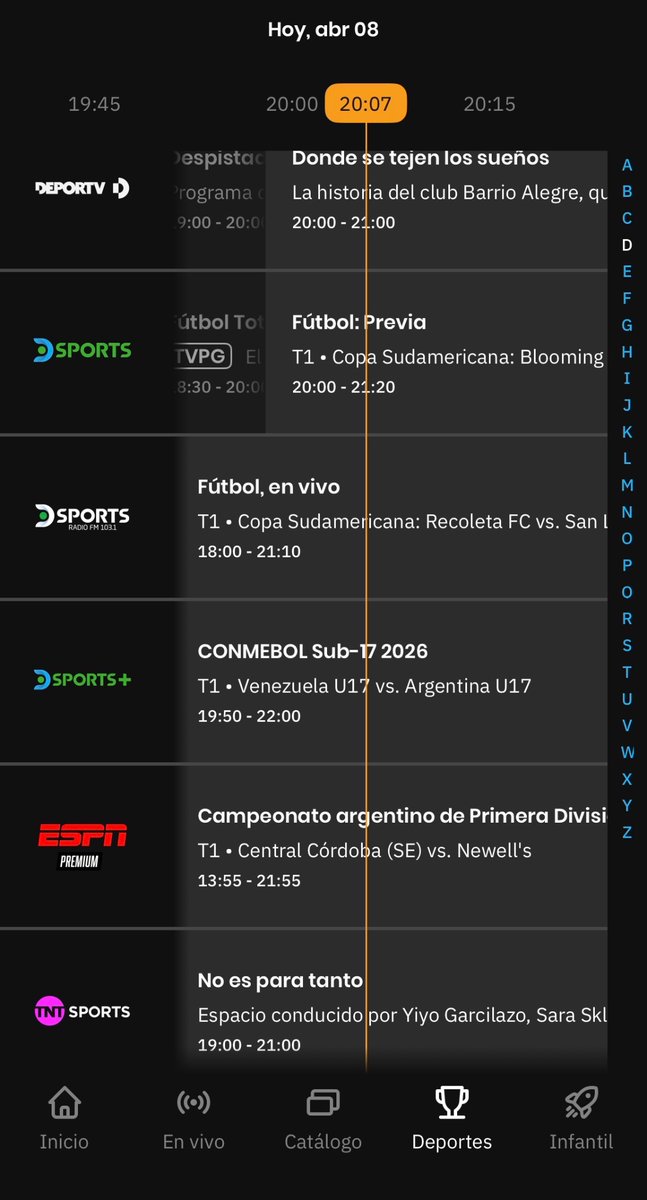The image size is (647, 1200).
Task: Open the Fútbol: Previa program
Action: (440, 353)
